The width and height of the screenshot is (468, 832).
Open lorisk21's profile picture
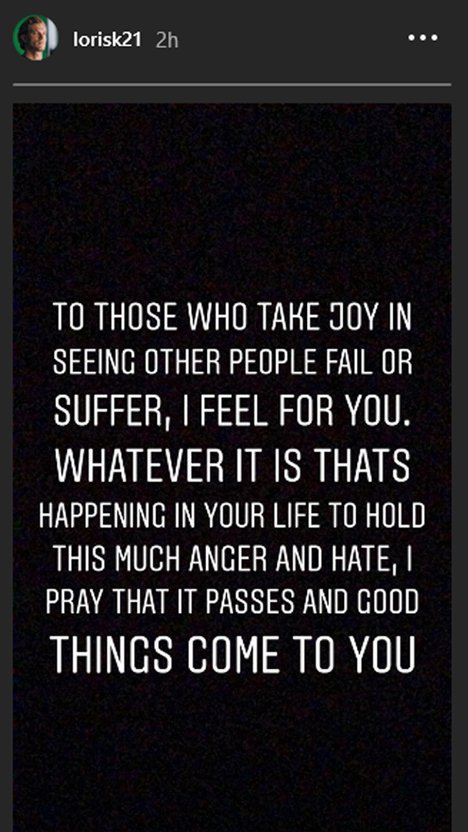tap(36, 38)
